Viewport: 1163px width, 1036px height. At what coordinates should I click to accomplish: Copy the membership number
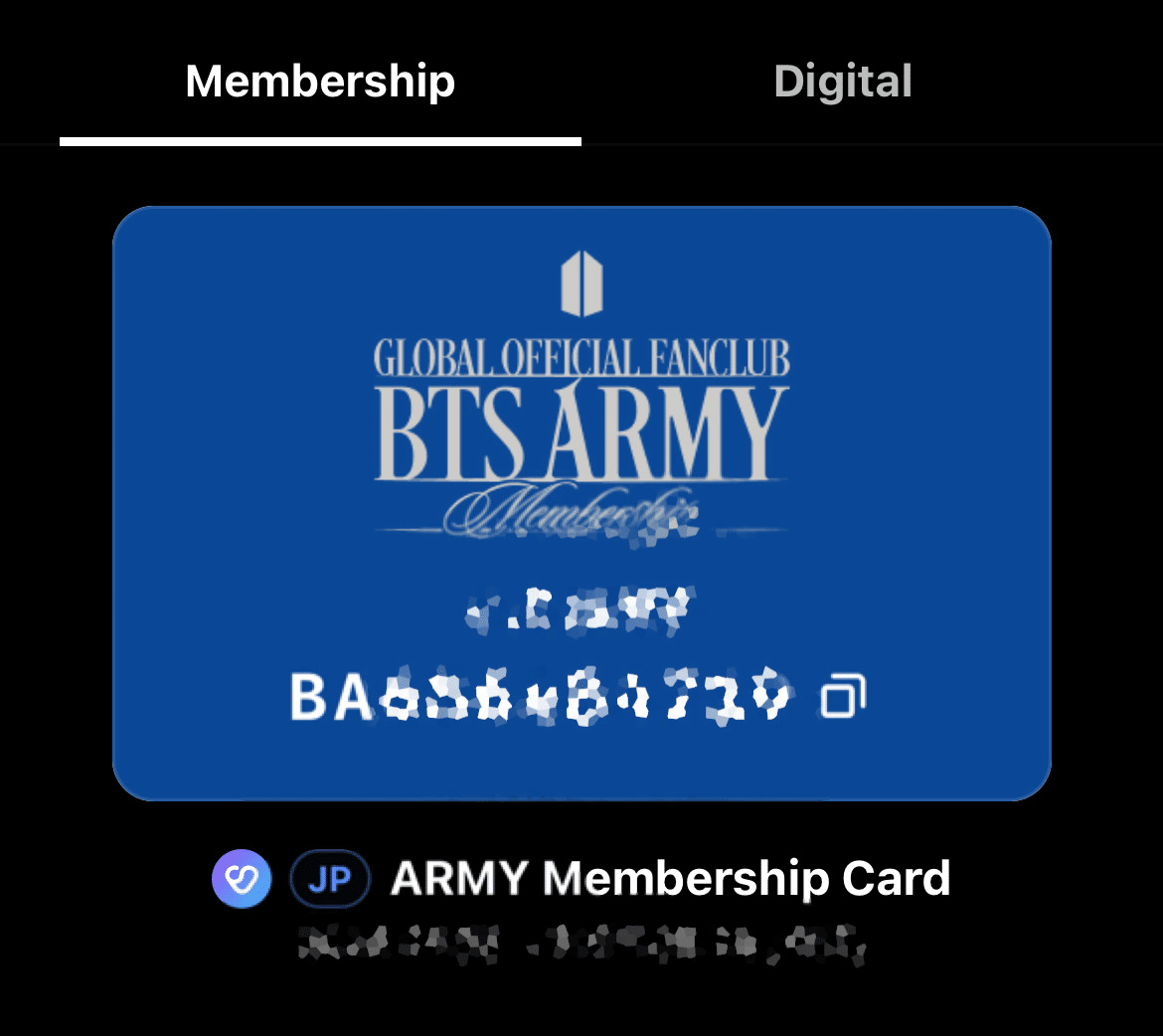(x=843, y=696)
